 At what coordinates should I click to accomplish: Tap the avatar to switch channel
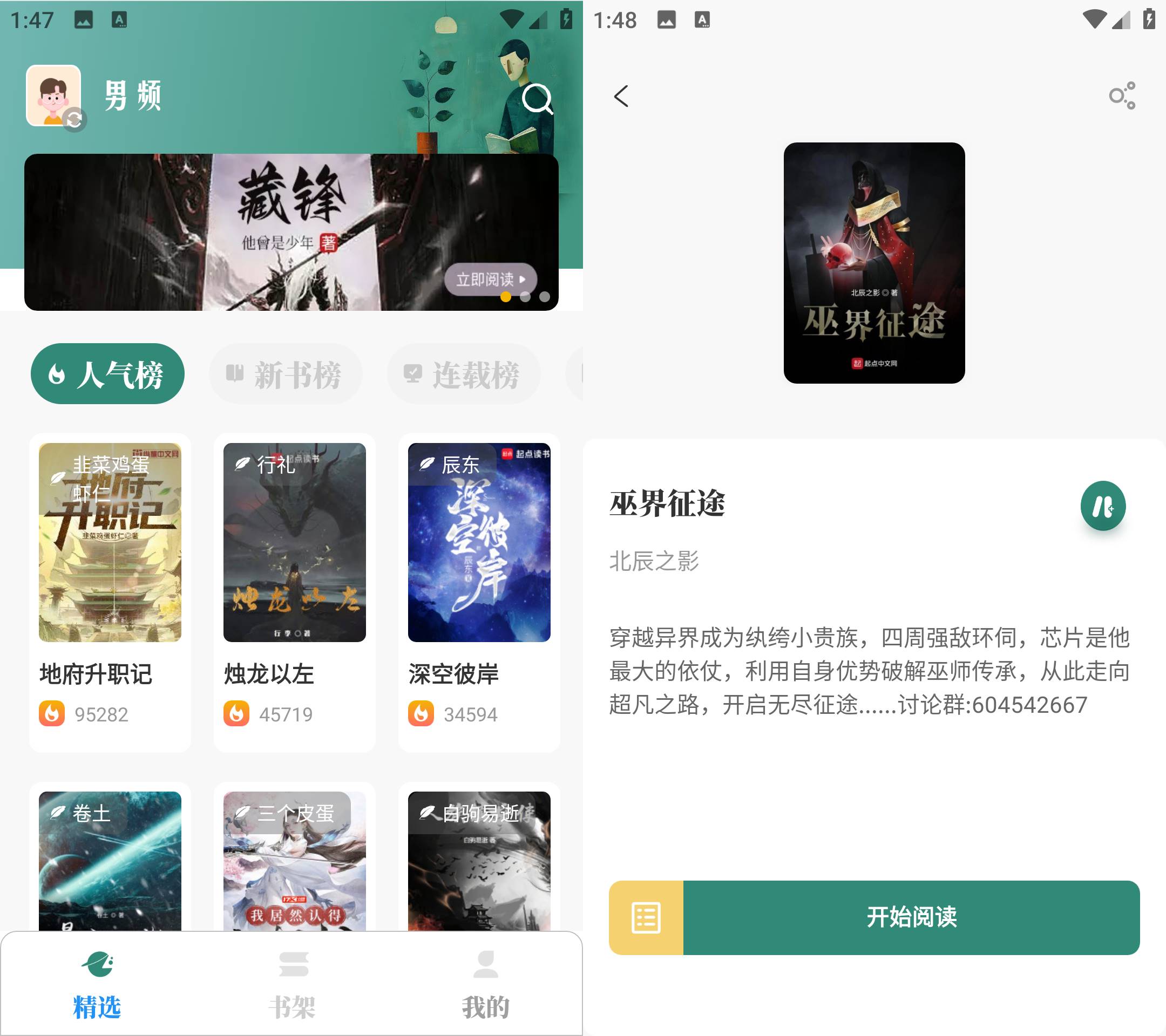[x=53, y=96]
